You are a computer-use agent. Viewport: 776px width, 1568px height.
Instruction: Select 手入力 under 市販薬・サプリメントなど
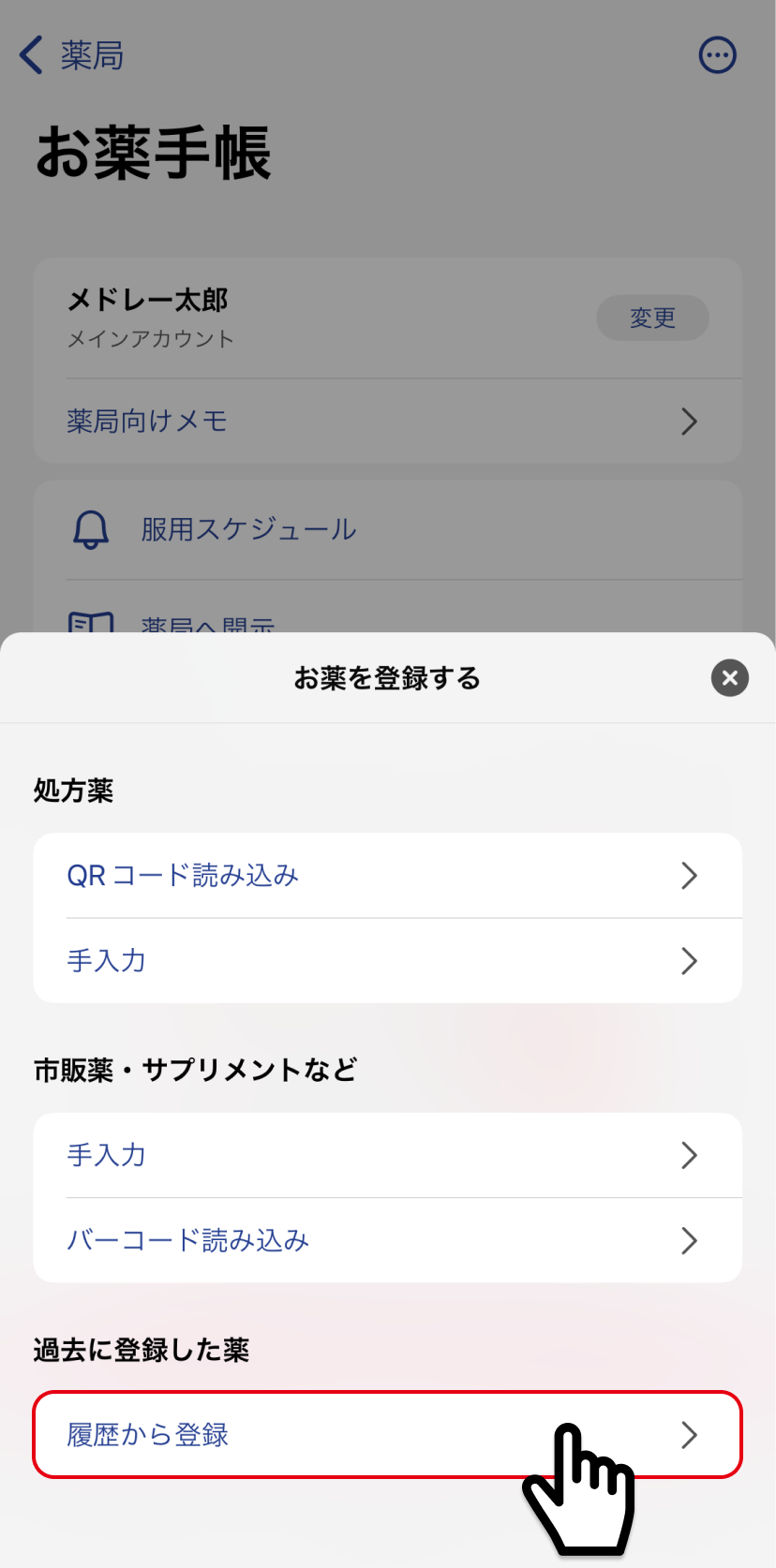387,1155
